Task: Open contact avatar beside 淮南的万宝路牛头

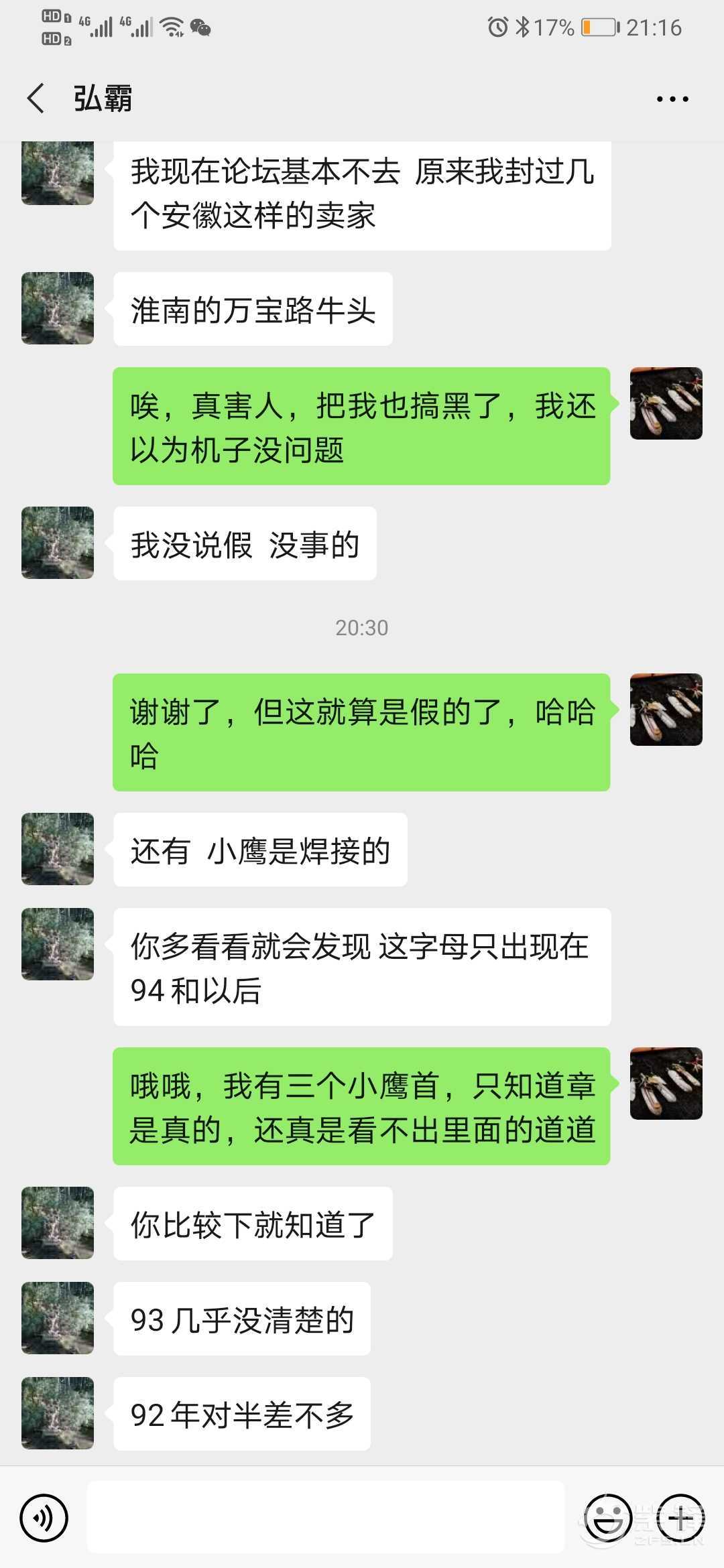Action: pos(58,308)
